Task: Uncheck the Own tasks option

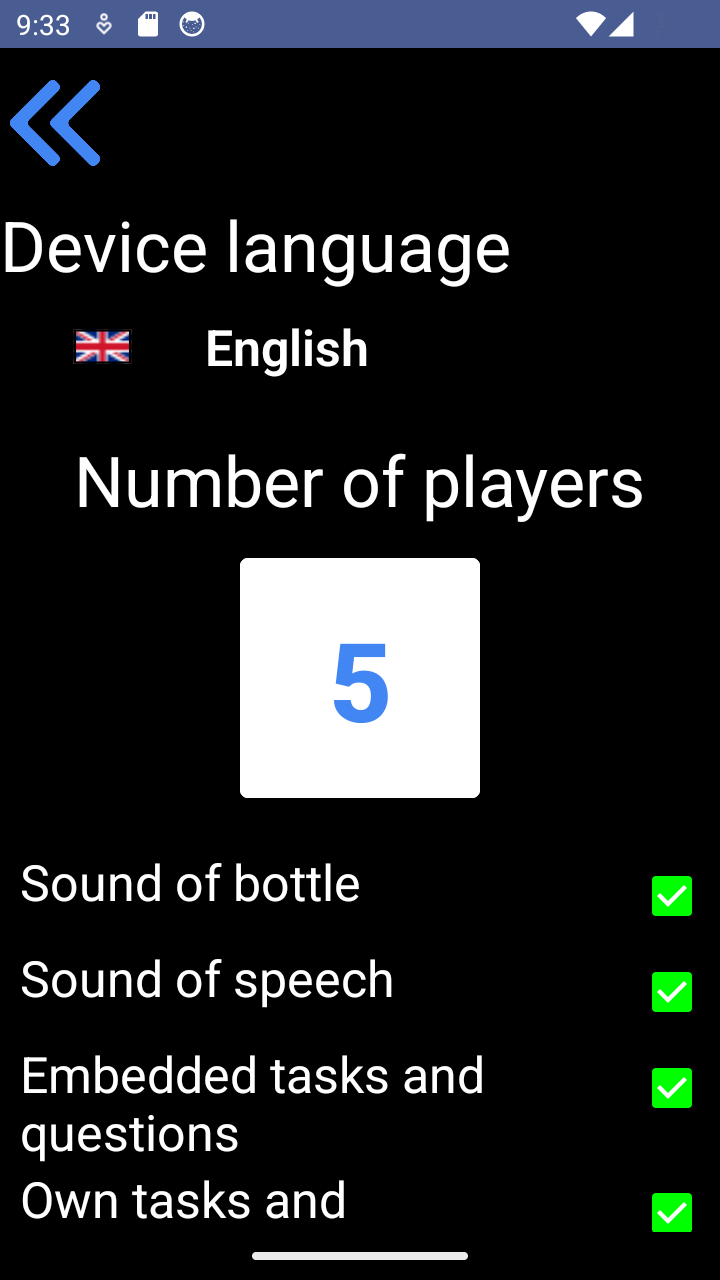Action: (672, 1212)
